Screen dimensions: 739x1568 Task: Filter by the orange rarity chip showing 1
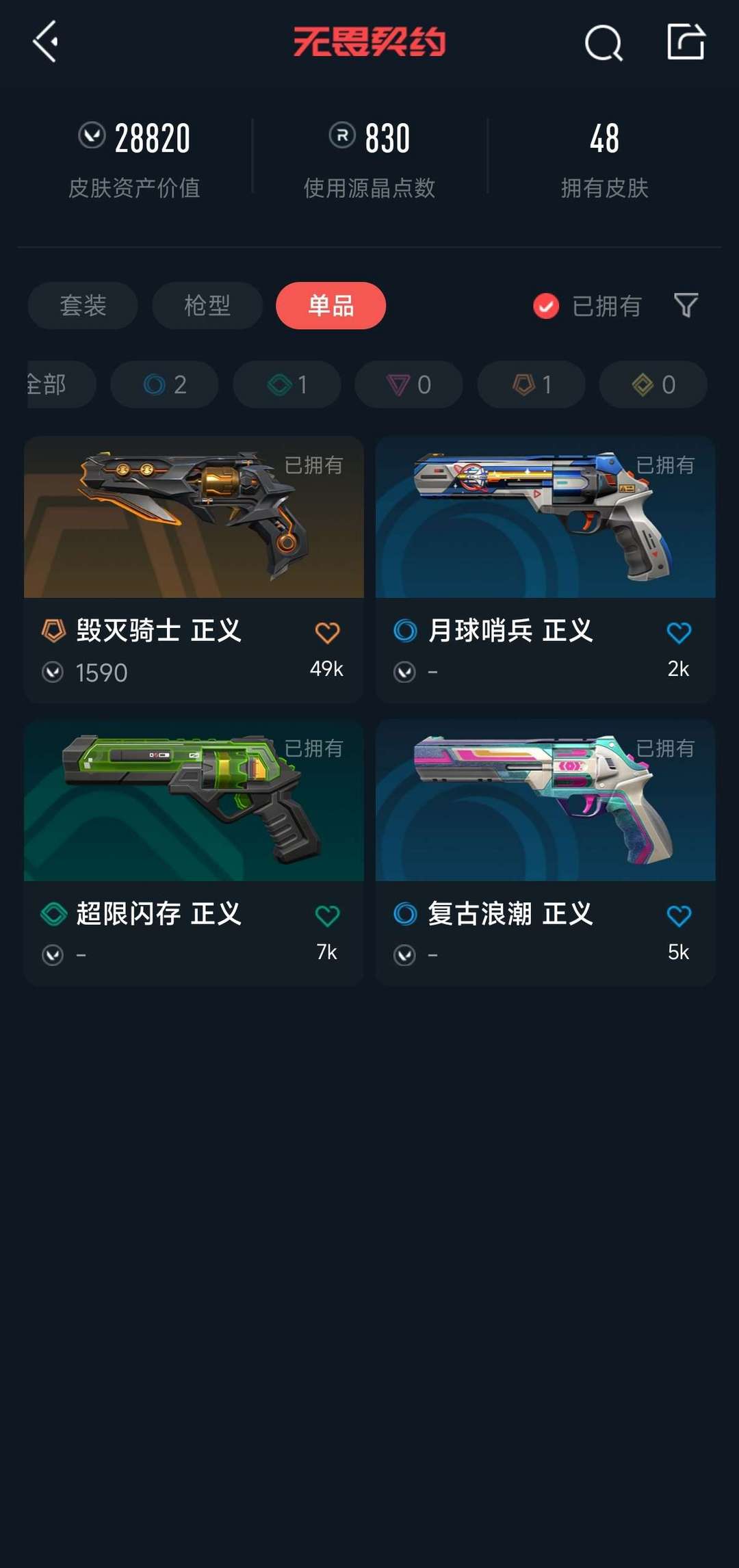click(531, 384)
